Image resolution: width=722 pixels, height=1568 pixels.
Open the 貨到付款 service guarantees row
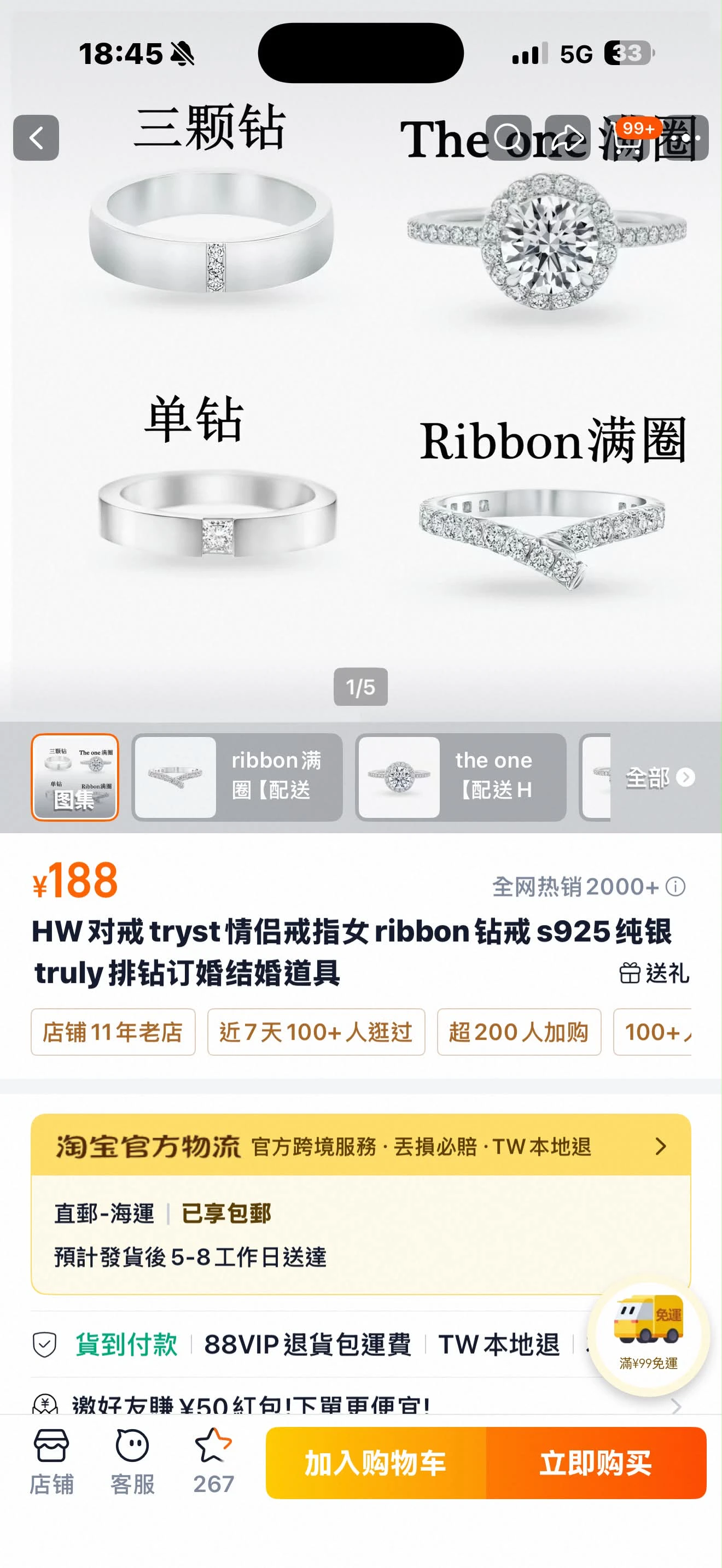click(311, 1344)
